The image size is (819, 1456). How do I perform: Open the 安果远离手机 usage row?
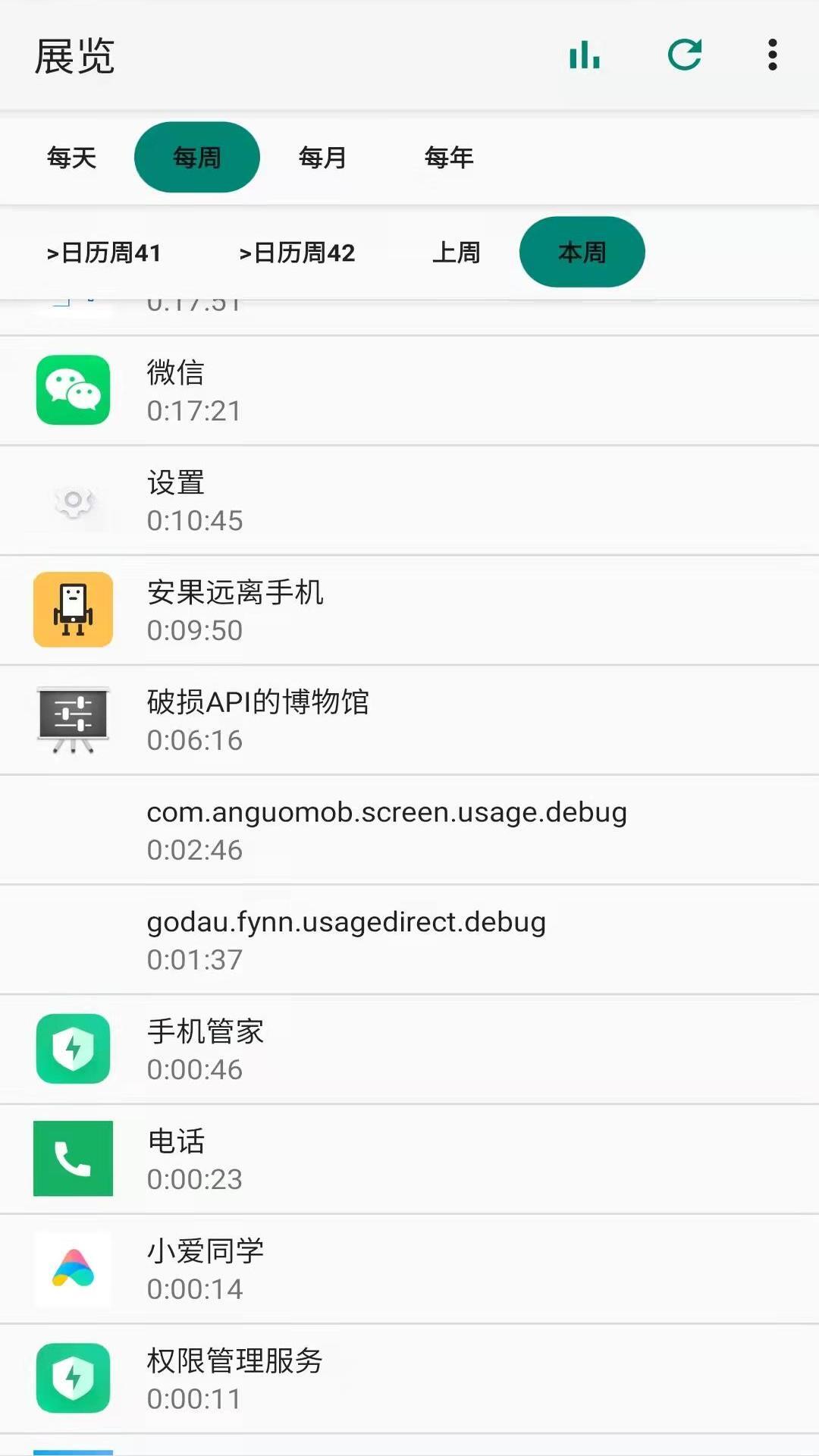click(409, 610)
